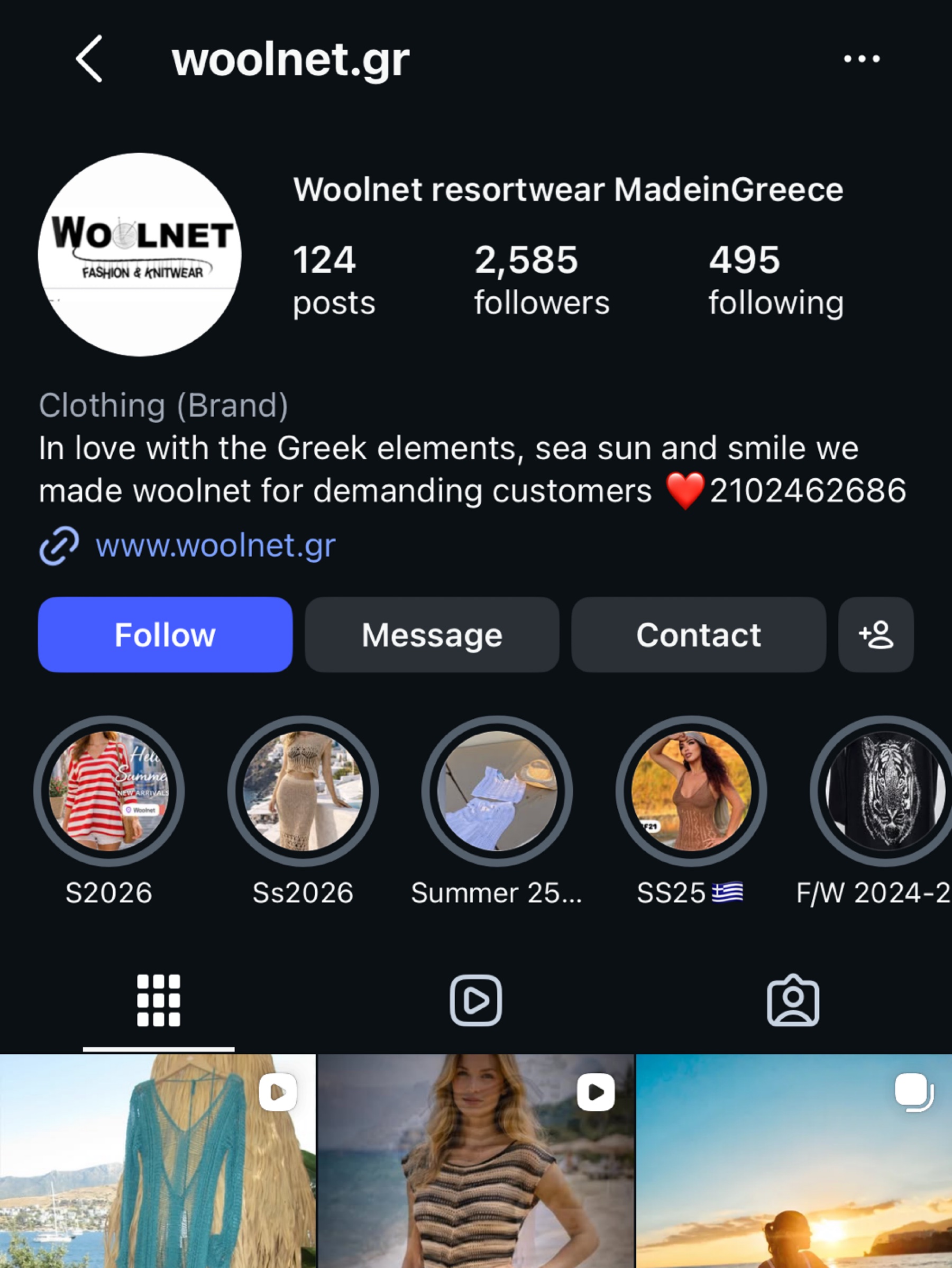Viewport: 952px width, 1268px height.
Task: Open the striped knit top reel
Action: 475,1161
